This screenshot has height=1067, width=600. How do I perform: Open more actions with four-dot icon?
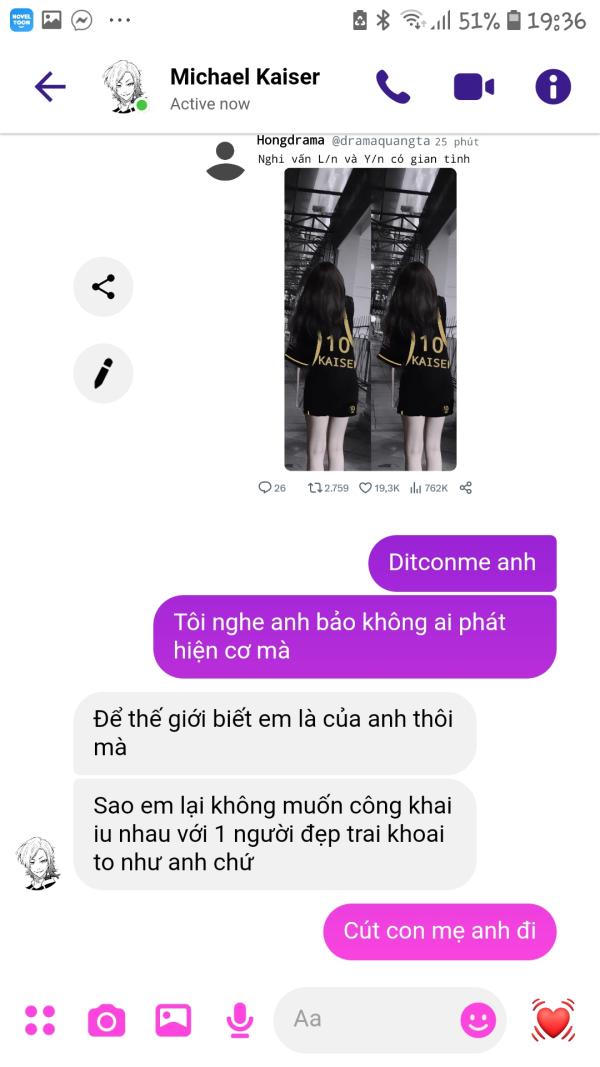tap(40, 1020)
